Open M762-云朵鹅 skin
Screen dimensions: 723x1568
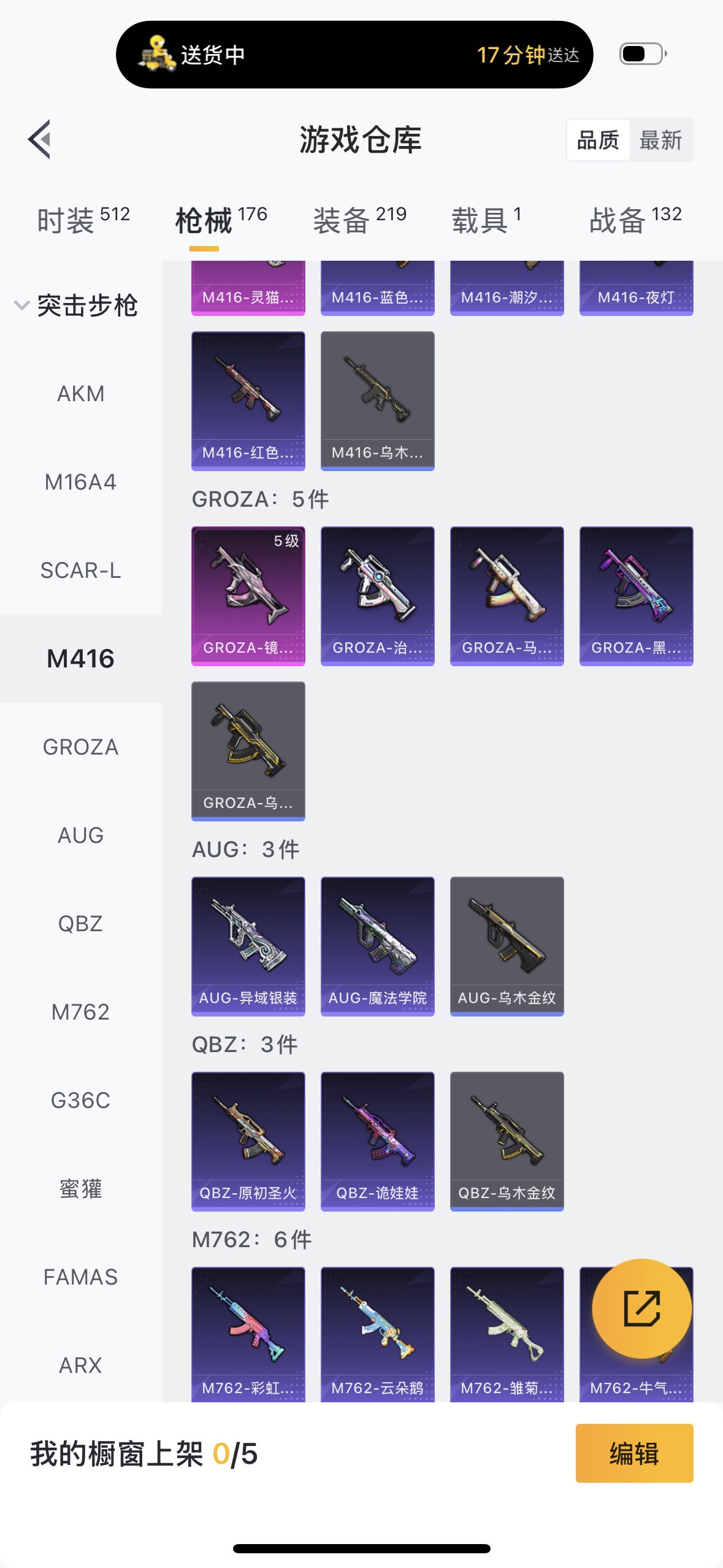point(378,1335)
